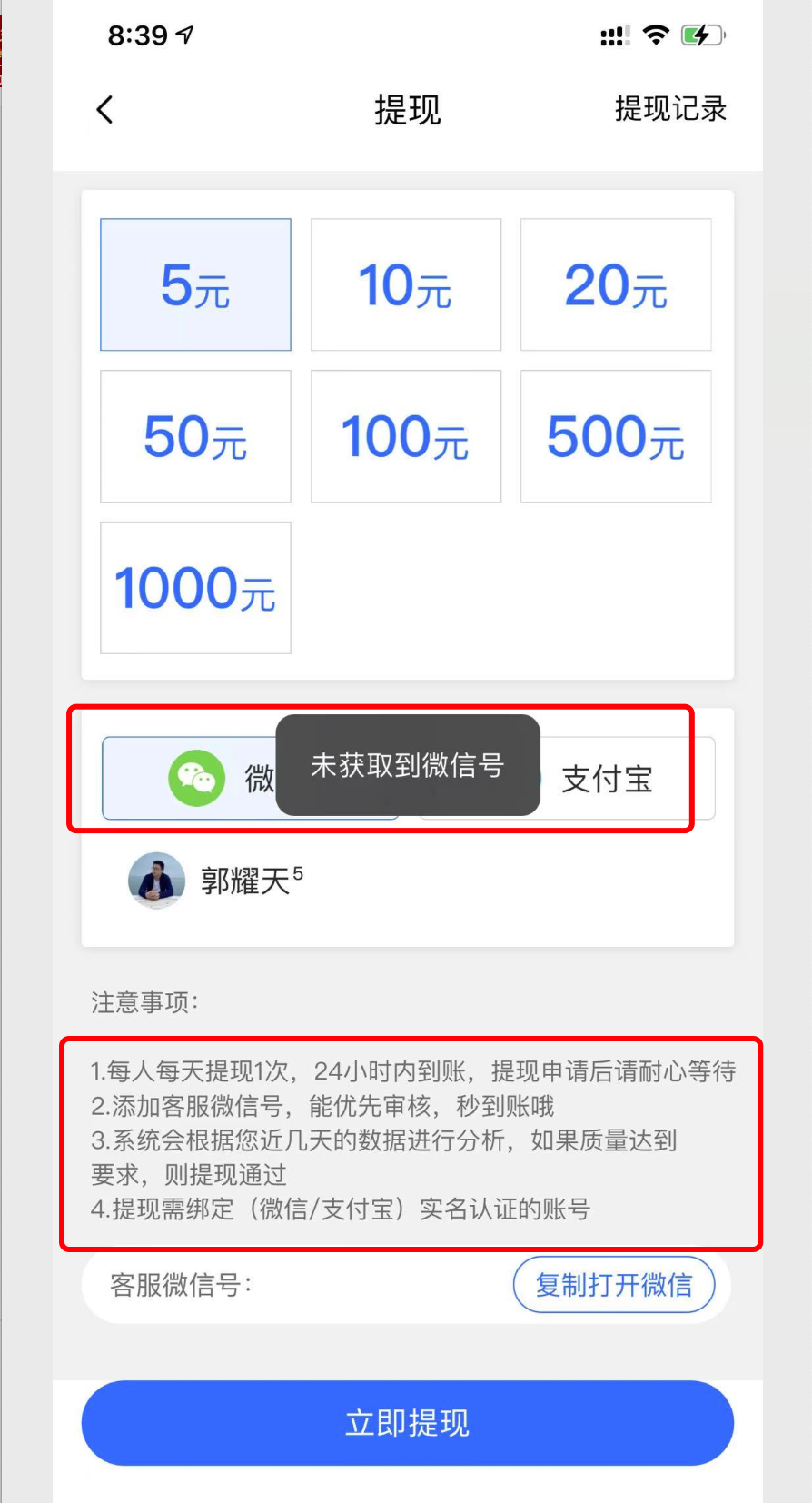Select 50元 as the amount
Viewport: 812px width, 1503px height.
pos(195,436)
